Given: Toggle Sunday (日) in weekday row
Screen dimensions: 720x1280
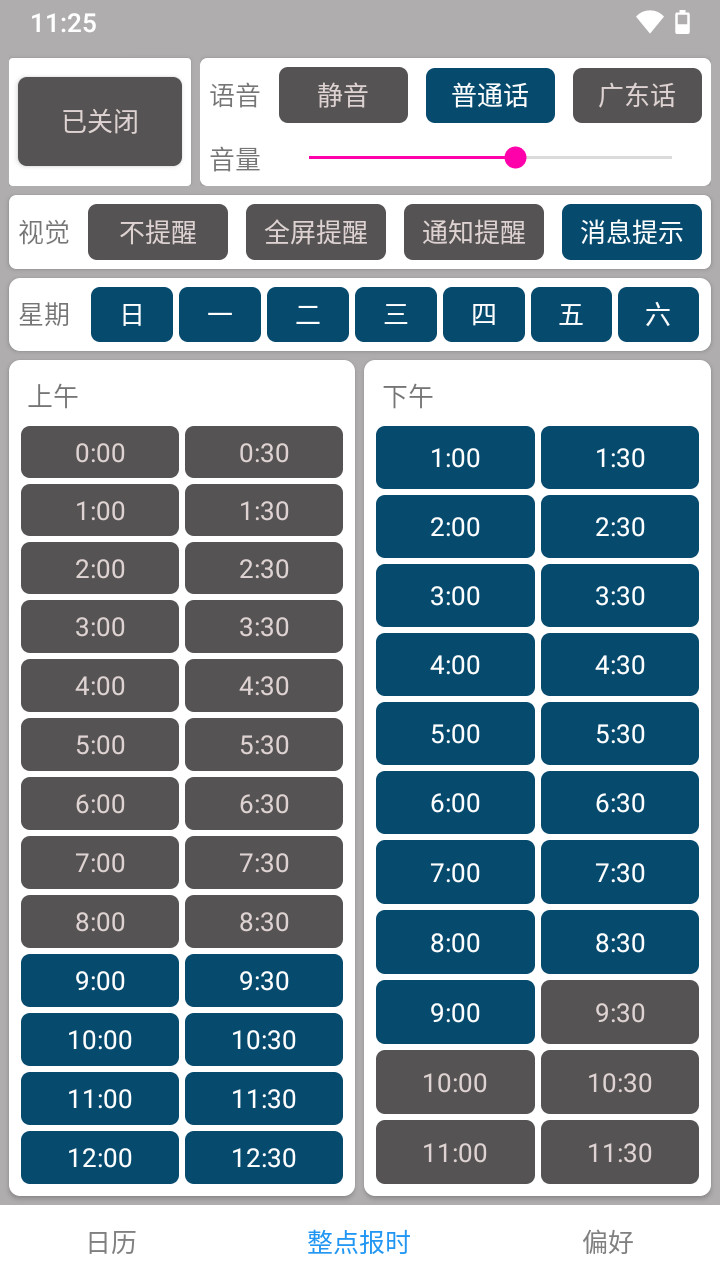Looking at the screenshot, I should click(x=131, y=314).
